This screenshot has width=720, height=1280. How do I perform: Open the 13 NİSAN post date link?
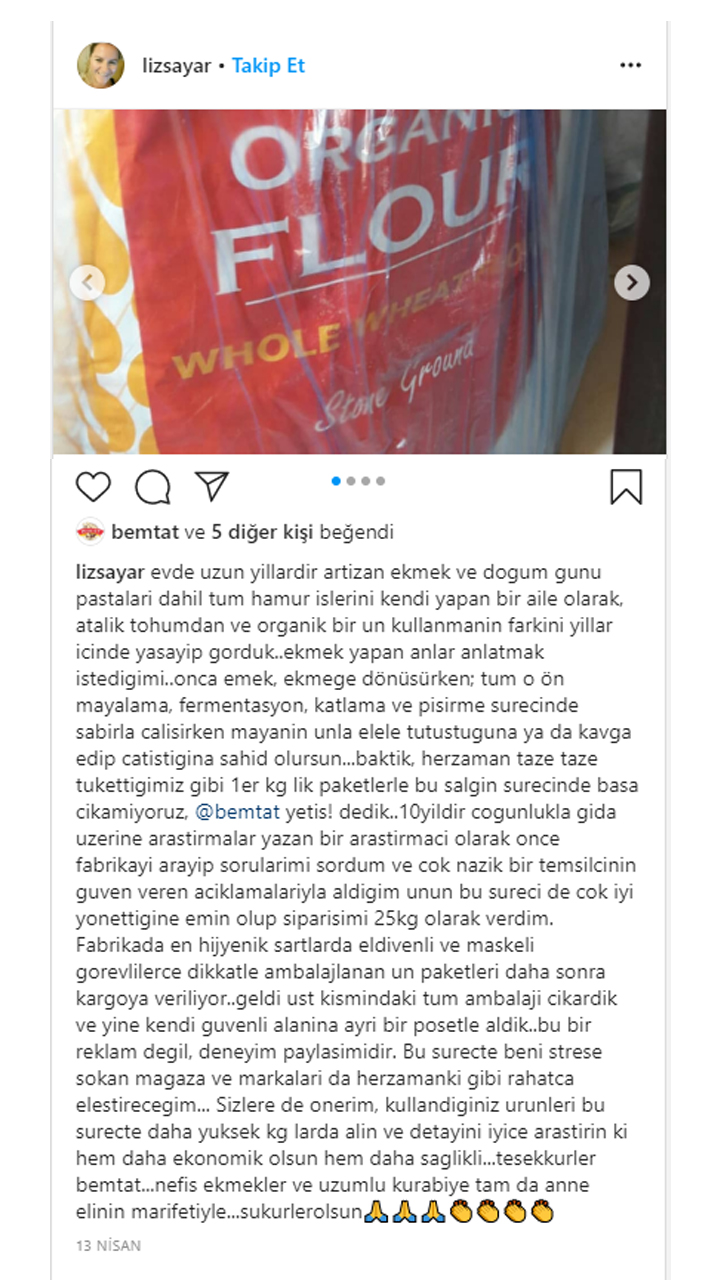click(x=109, y=1246)
